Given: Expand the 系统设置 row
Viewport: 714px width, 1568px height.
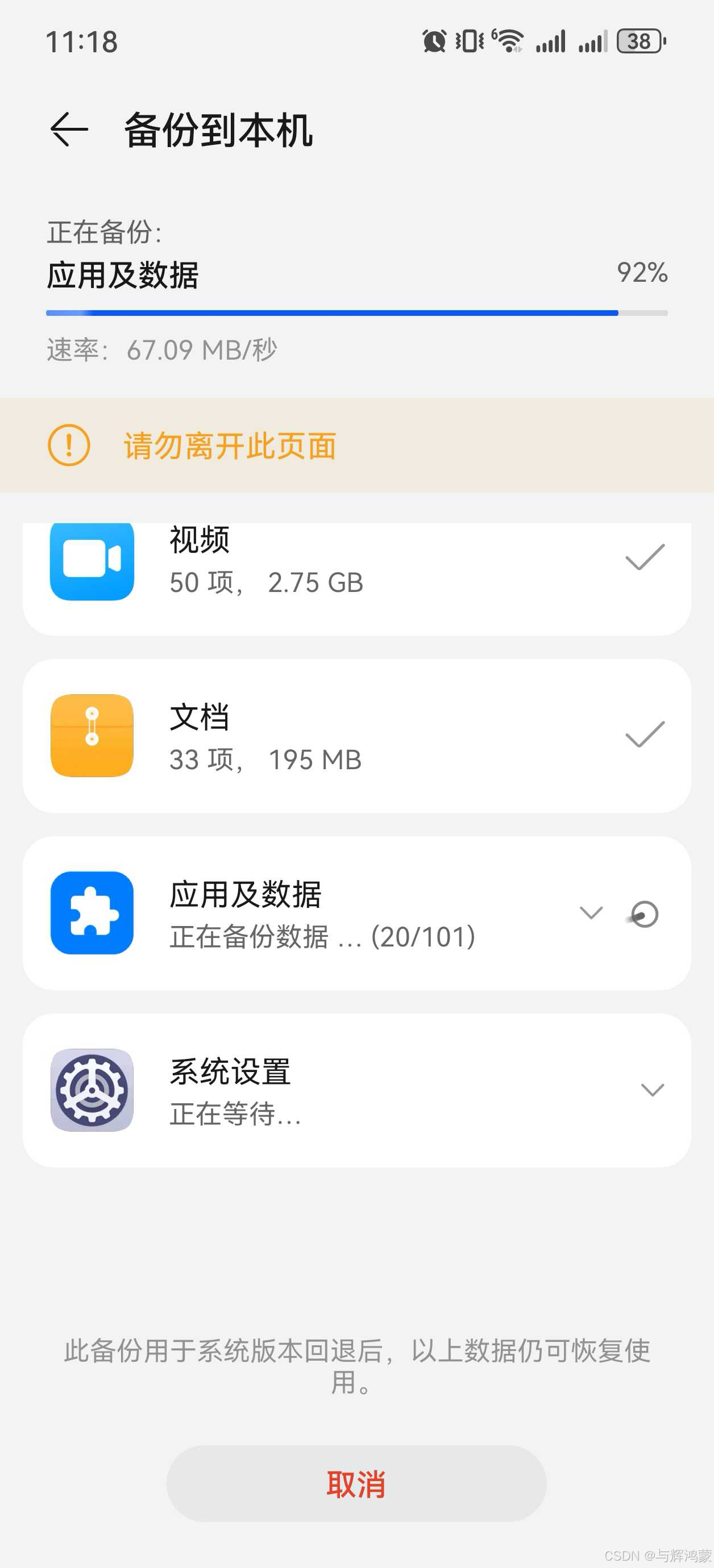Looking at the screenshot, I should click(x=653, y=1090).
